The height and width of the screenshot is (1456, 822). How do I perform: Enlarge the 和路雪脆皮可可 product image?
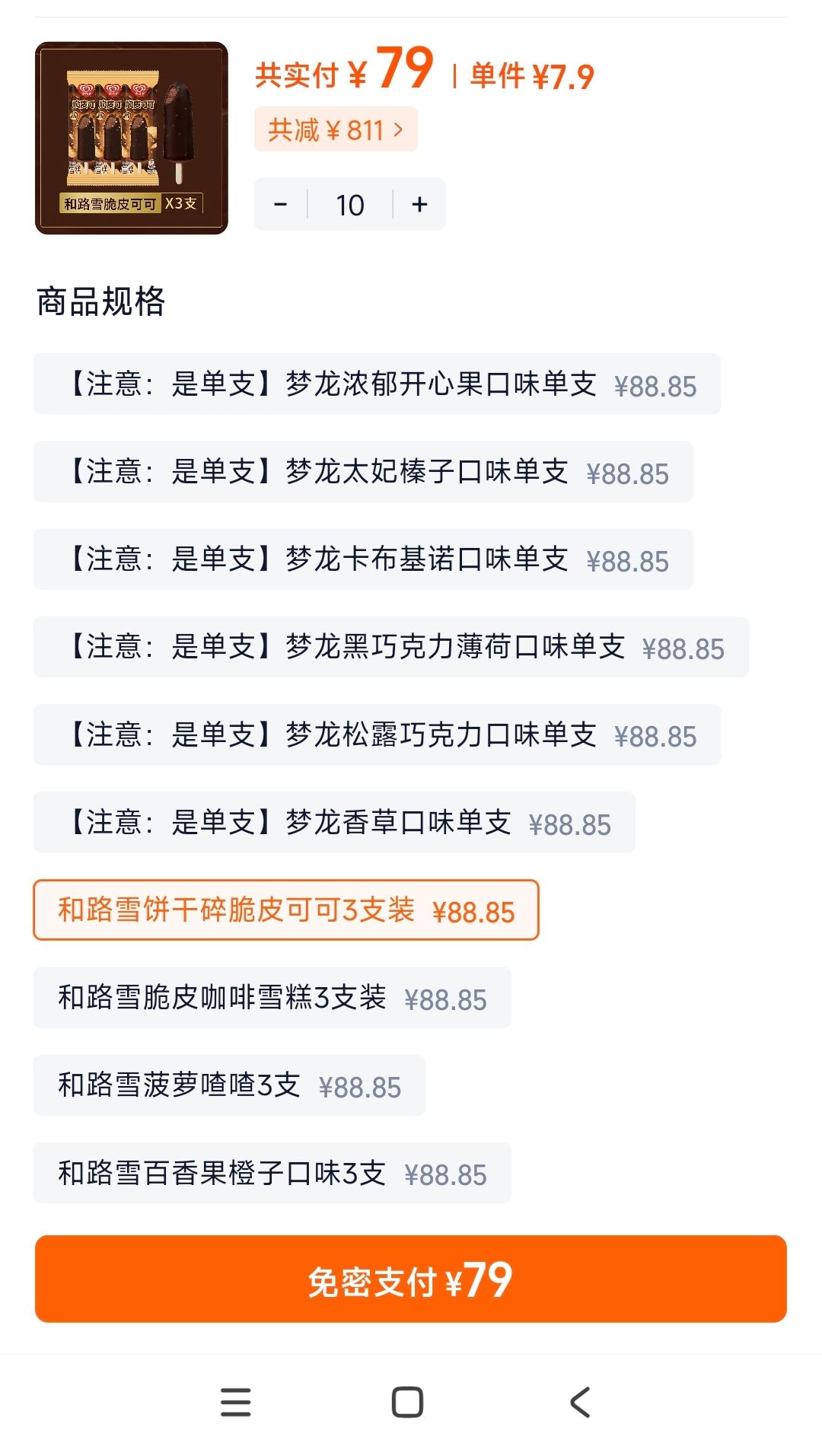132,138
